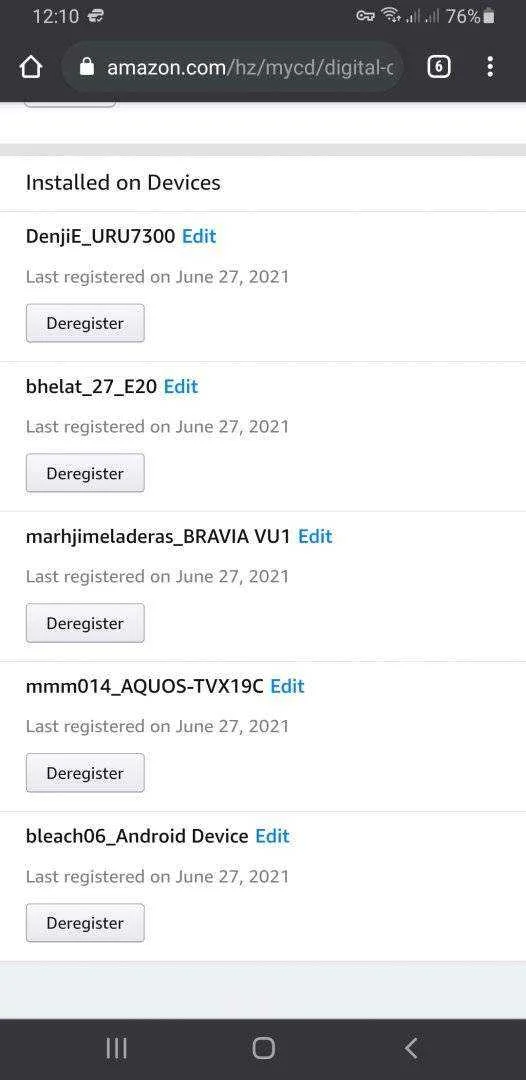Screen dimensions: 526x1080
Task: Open the tab switcher showing 6 tabs
Action: point(439,67)
